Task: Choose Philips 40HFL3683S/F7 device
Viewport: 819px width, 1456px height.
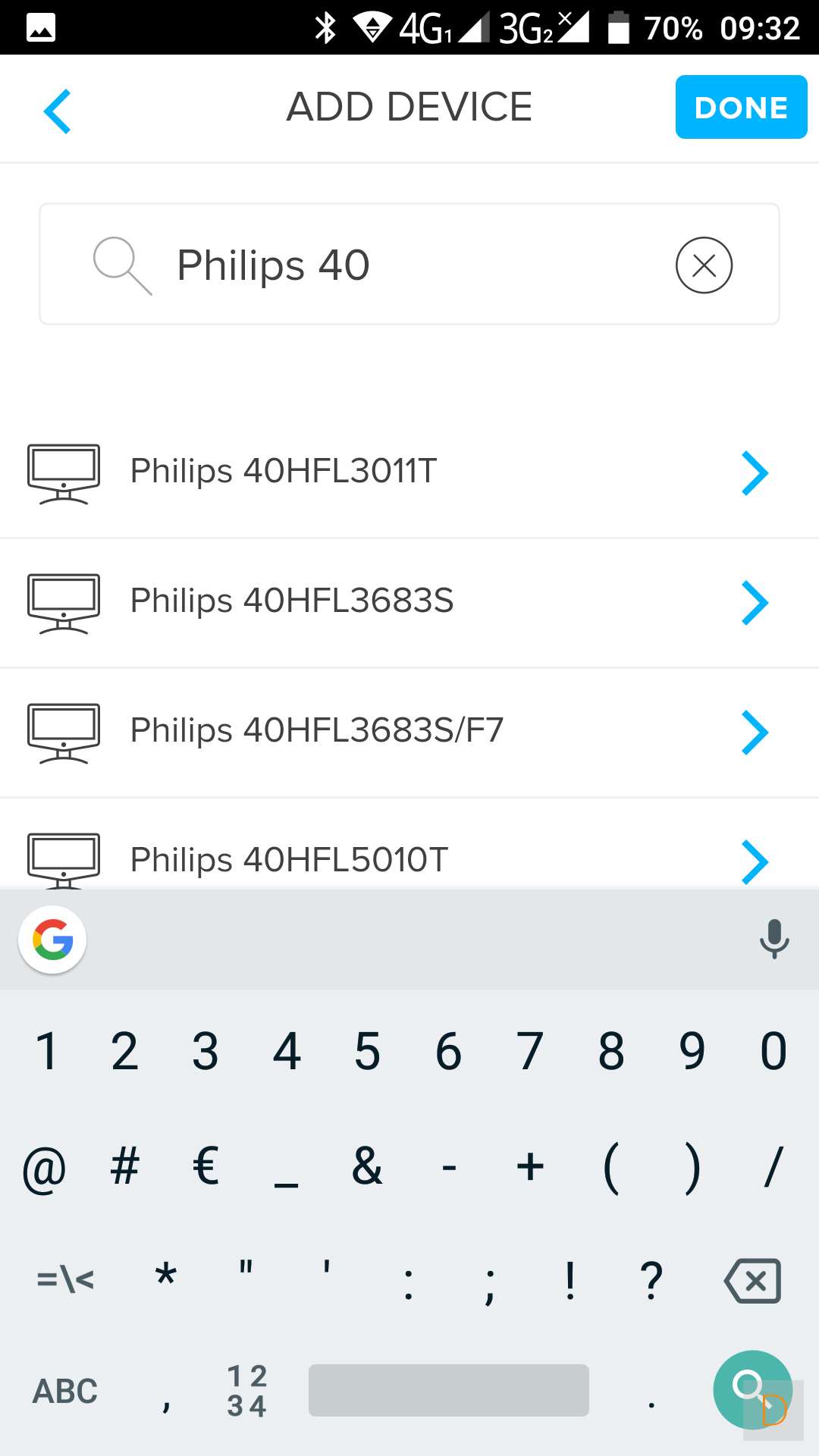Action: tap(409, 732)
